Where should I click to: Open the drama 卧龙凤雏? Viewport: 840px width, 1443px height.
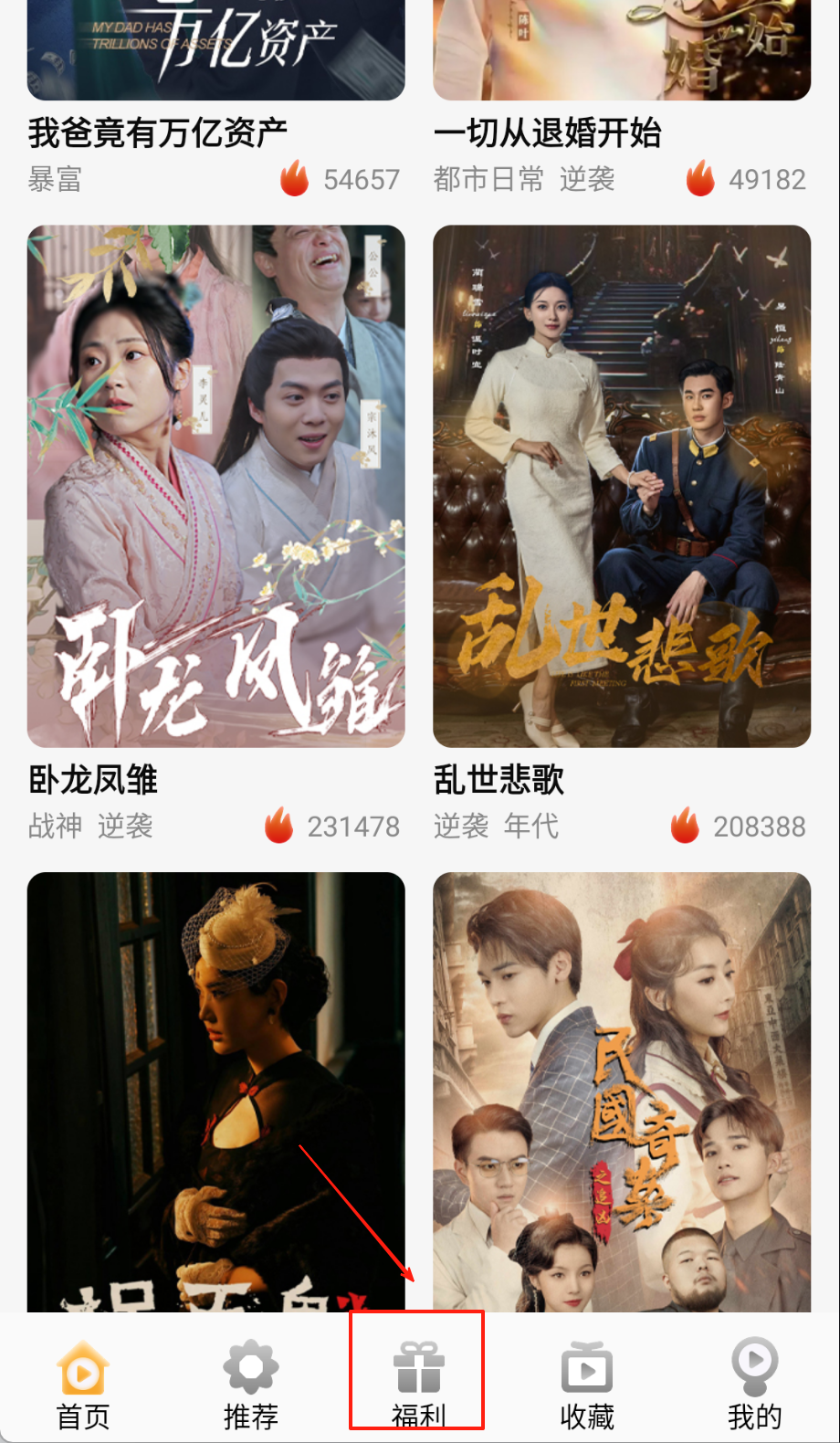215,486
